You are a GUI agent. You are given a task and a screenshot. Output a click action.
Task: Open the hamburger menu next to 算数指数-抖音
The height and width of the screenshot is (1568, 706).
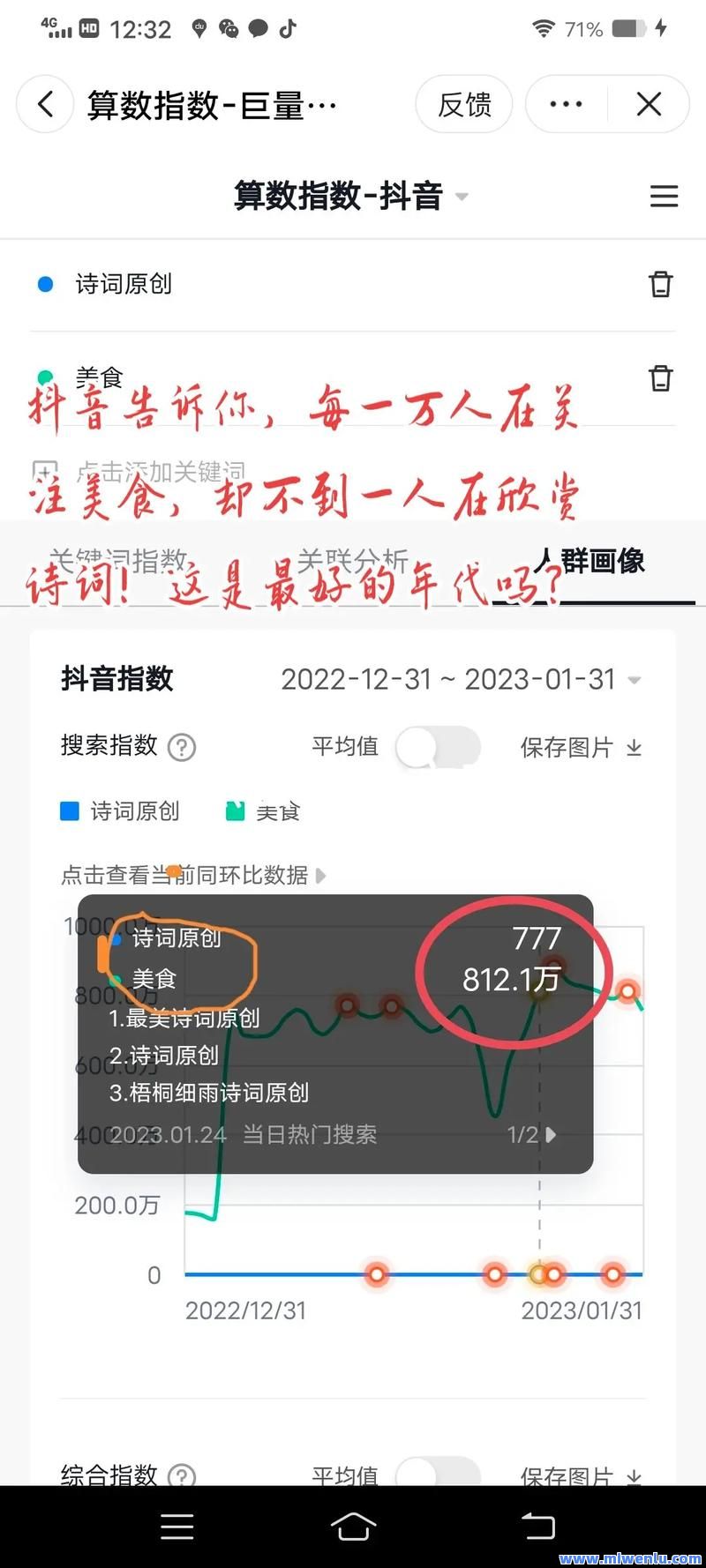(664, 197)
